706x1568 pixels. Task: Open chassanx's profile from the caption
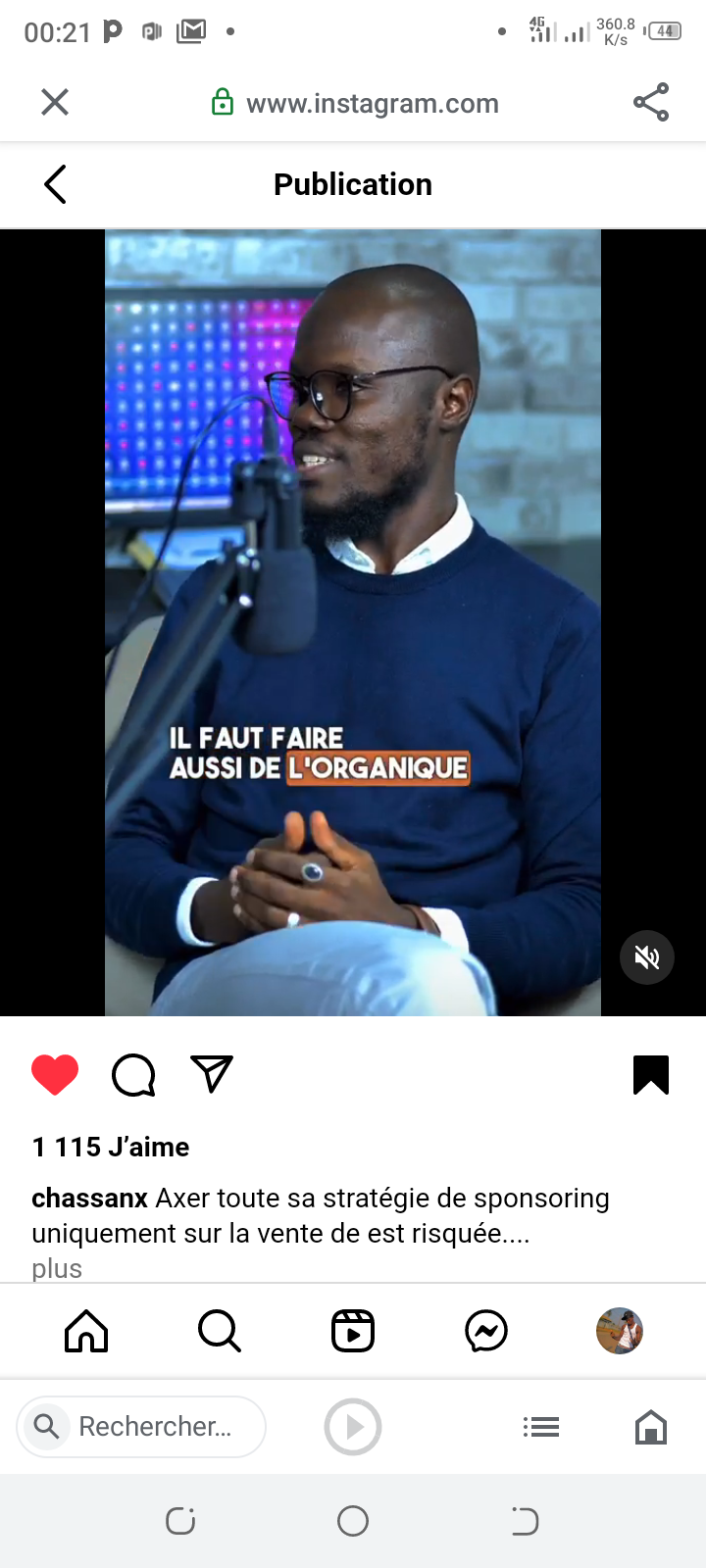tap(89, 1199)
